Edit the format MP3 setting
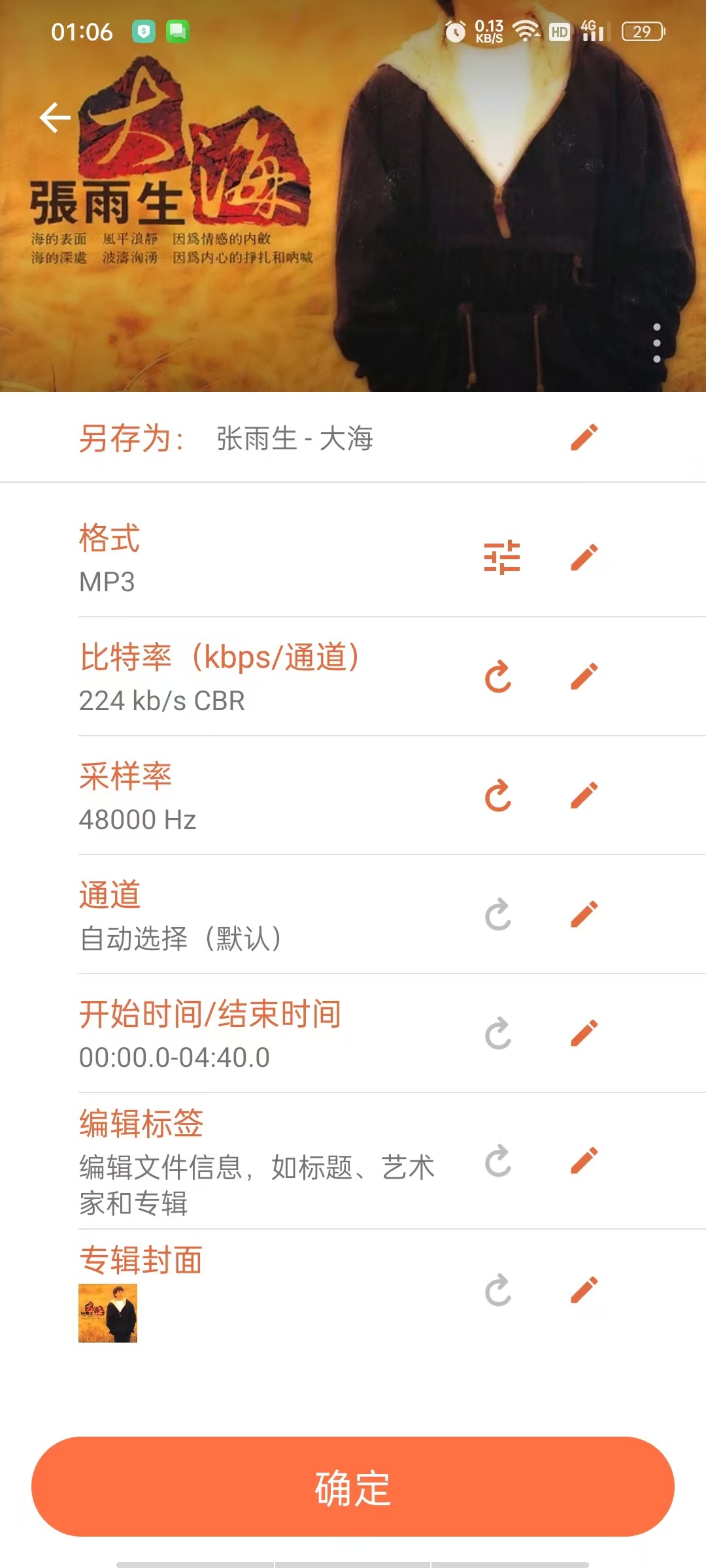The height and width of the screenshot is (1568, 706). [x=584, y=557]
